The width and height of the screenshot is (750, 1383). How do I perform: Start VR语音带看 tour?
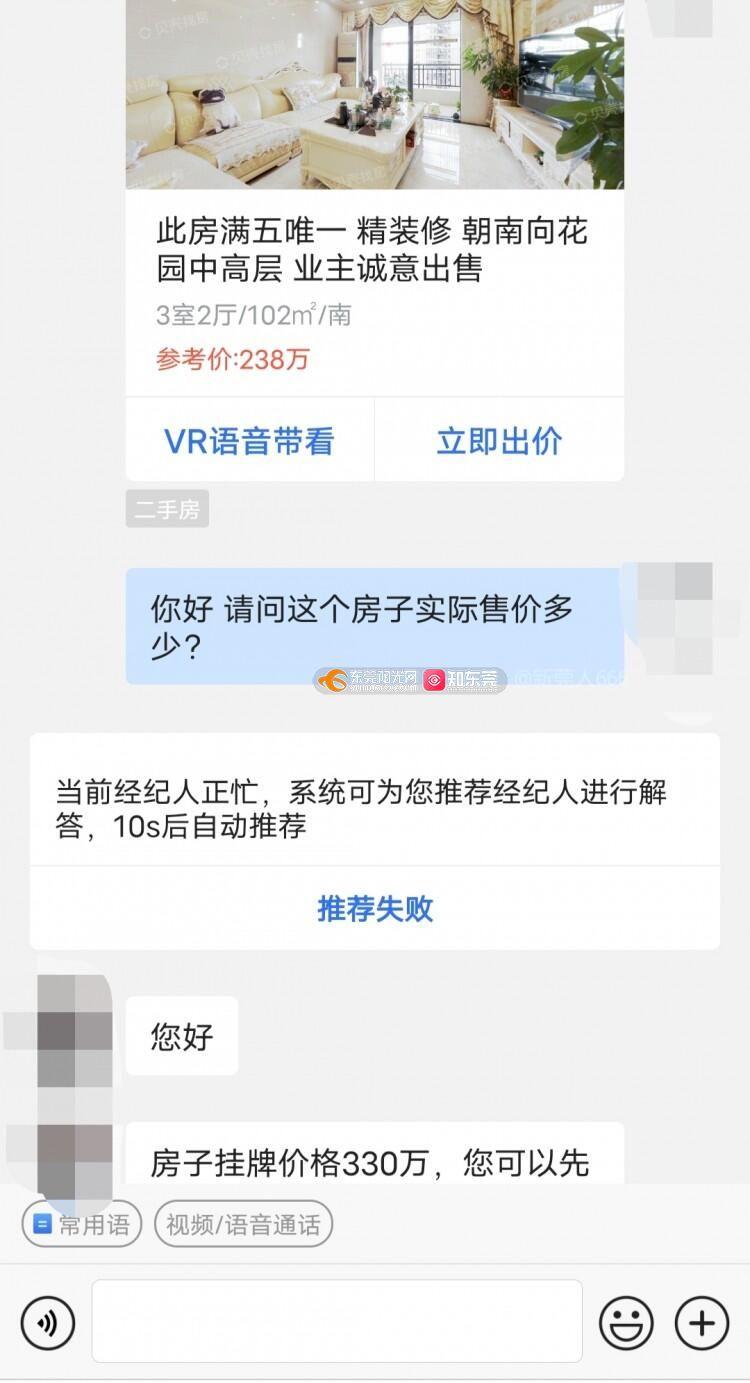[249, 441]
